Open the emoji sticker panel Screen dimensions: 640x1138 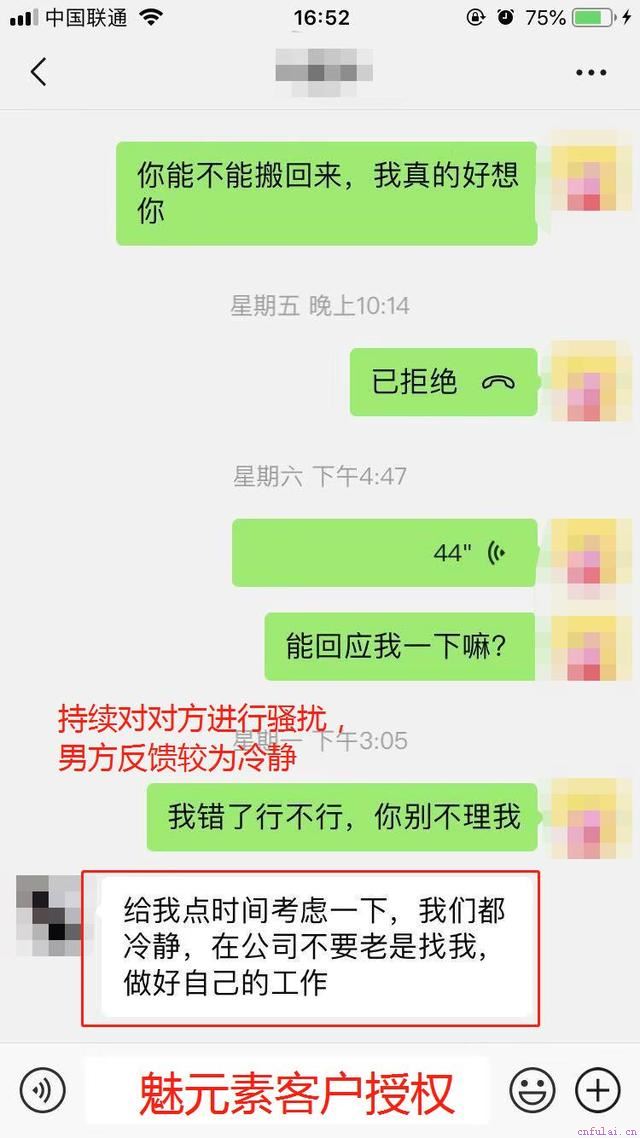tap(532, 1089)
